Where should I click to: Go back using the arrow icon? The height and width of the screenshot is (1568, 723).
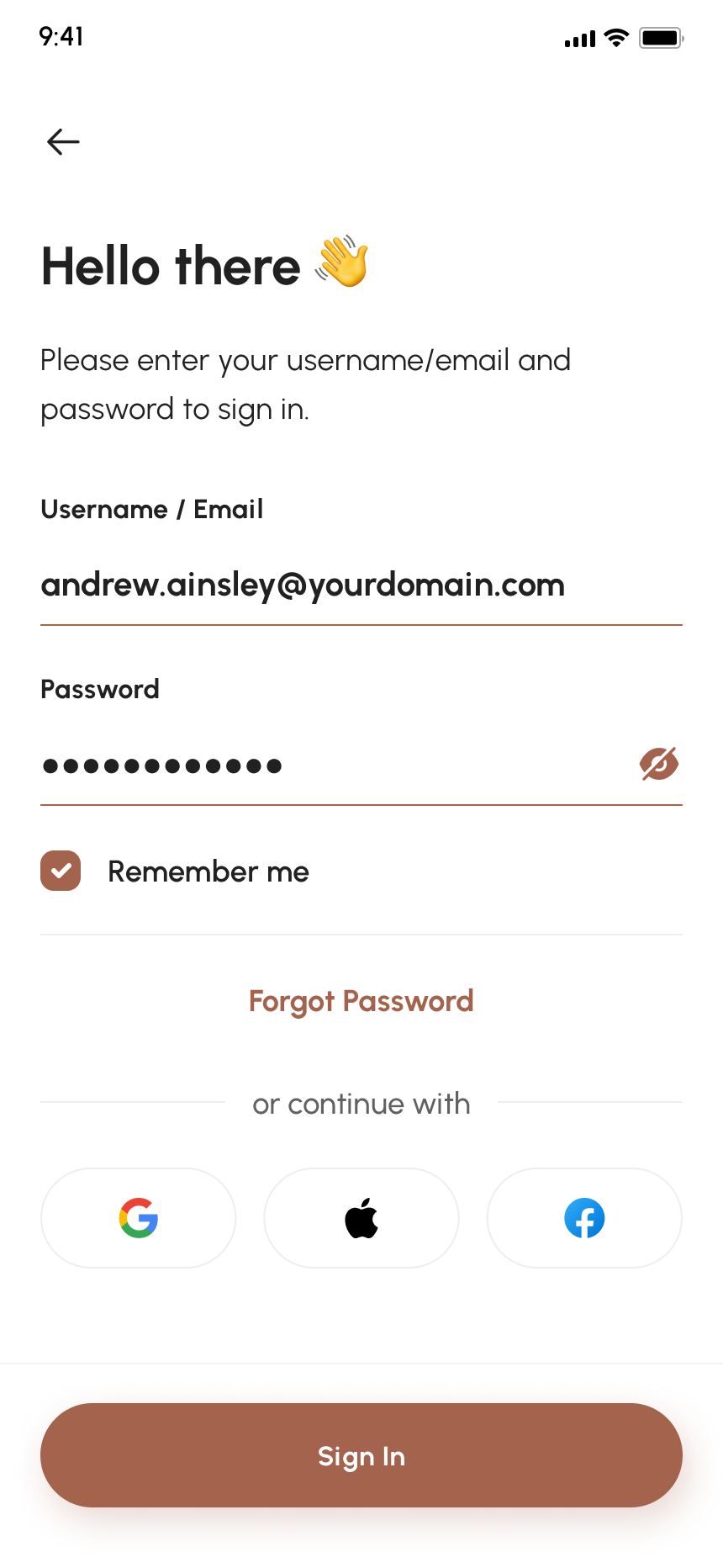[x=63, y=142]
